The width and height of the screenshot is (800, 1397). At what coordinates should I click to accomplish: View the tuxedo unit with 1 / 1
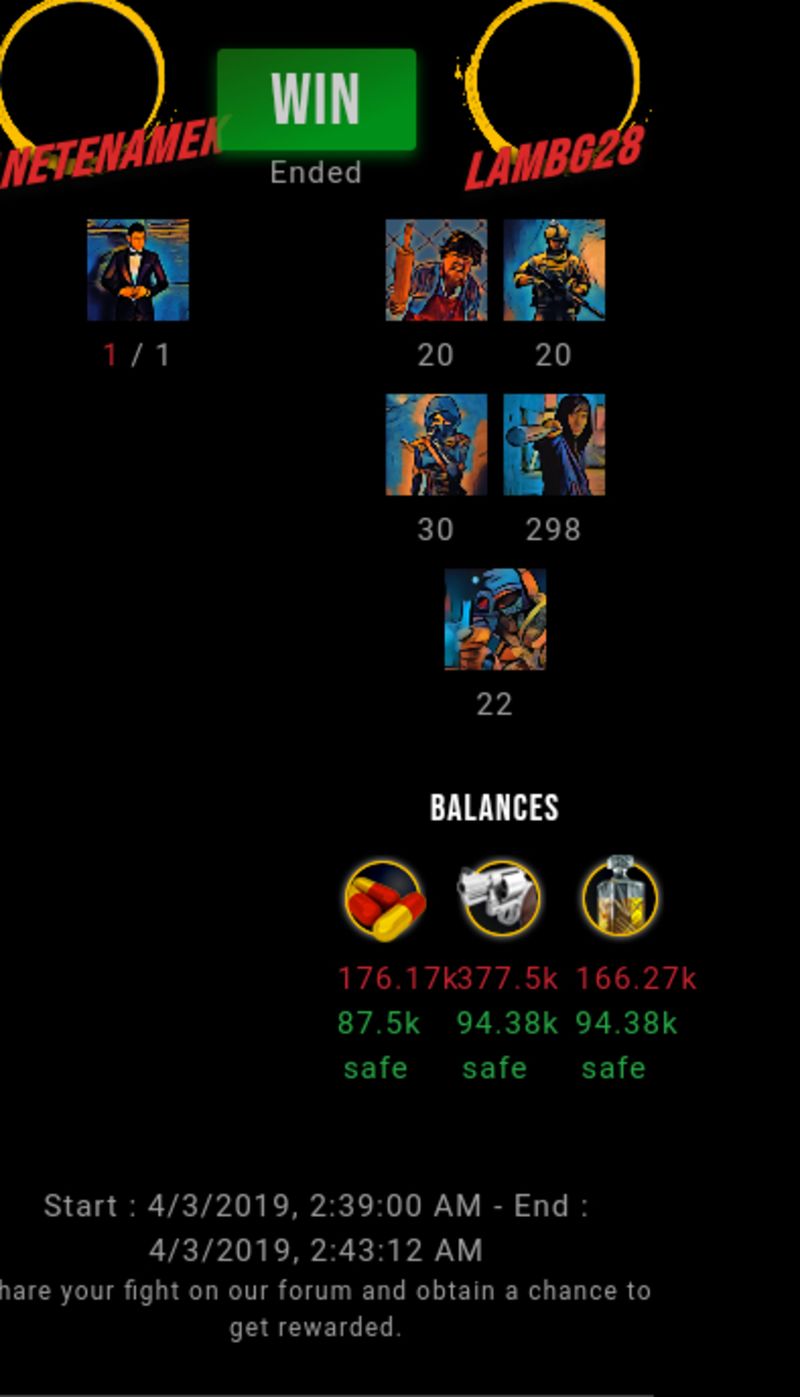pos(138,270)
